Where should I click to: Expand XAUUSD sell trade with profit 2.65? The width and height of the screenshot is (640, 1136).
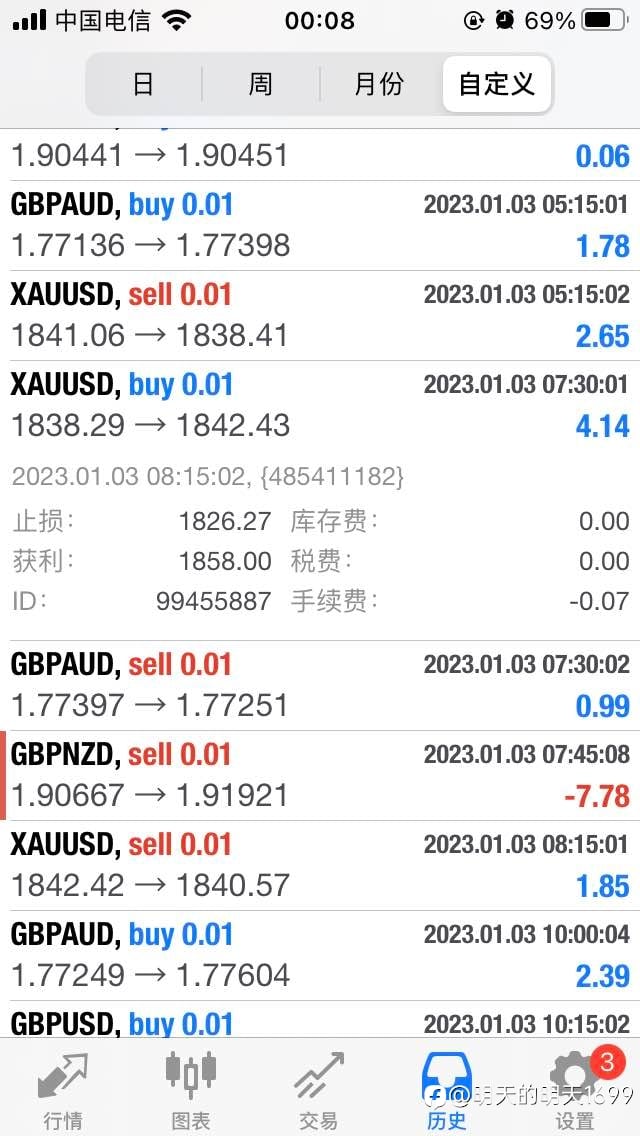(320, 316)
